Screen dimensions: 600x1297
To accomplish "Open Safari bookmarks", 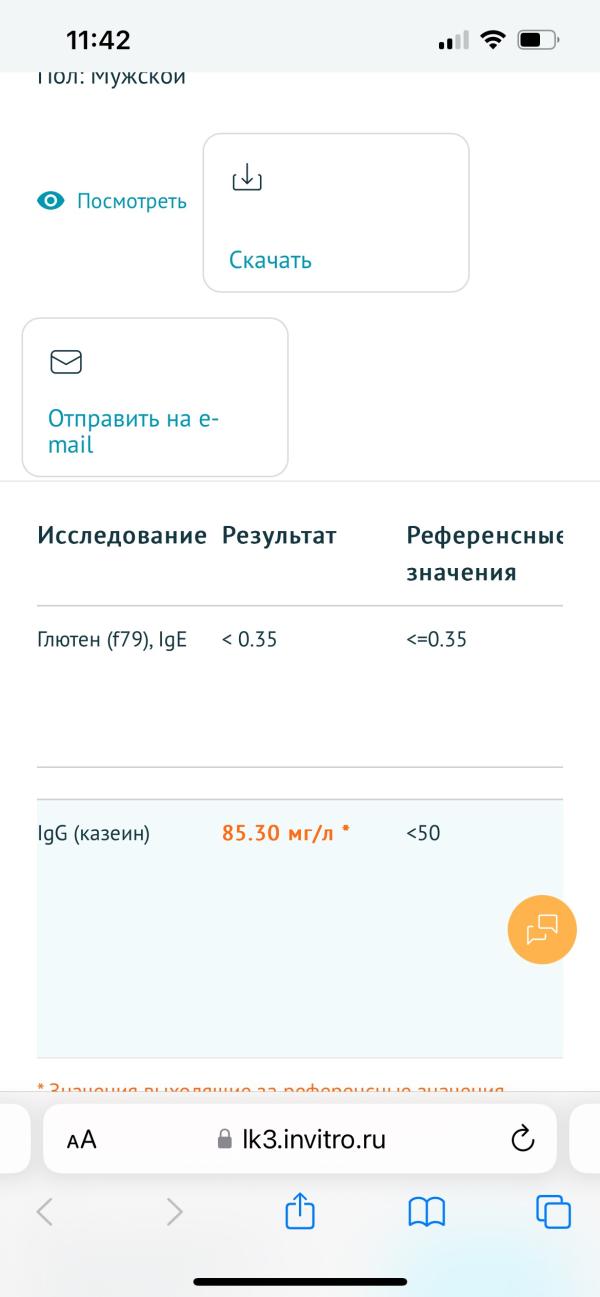I will pos(427,1212).
